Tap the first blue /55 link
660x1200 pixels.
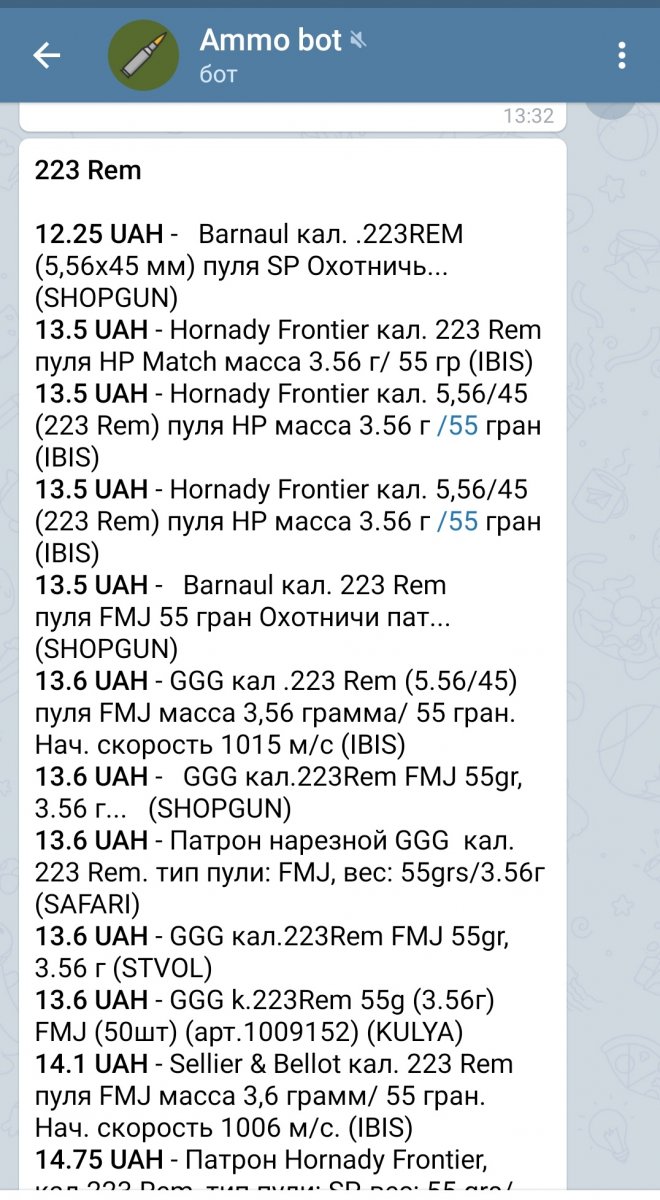pyautogui.click(x=458, y=426)
